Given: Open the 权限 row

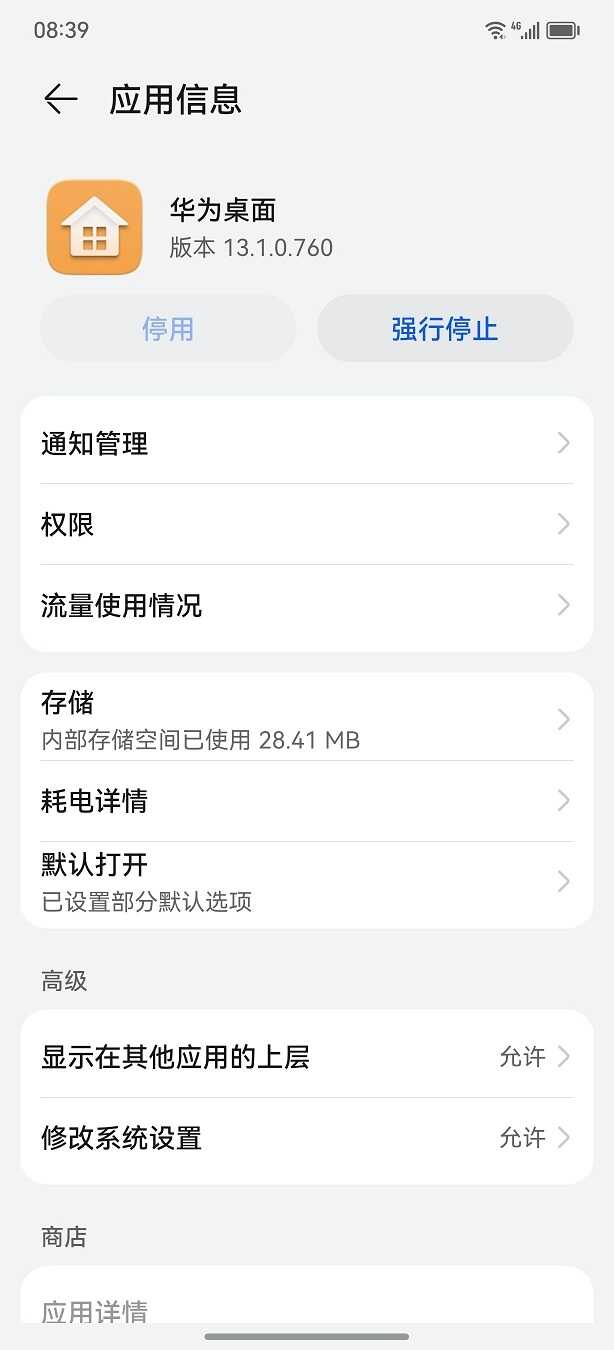Looking at the screenshot, I should [x=306, y=524].
